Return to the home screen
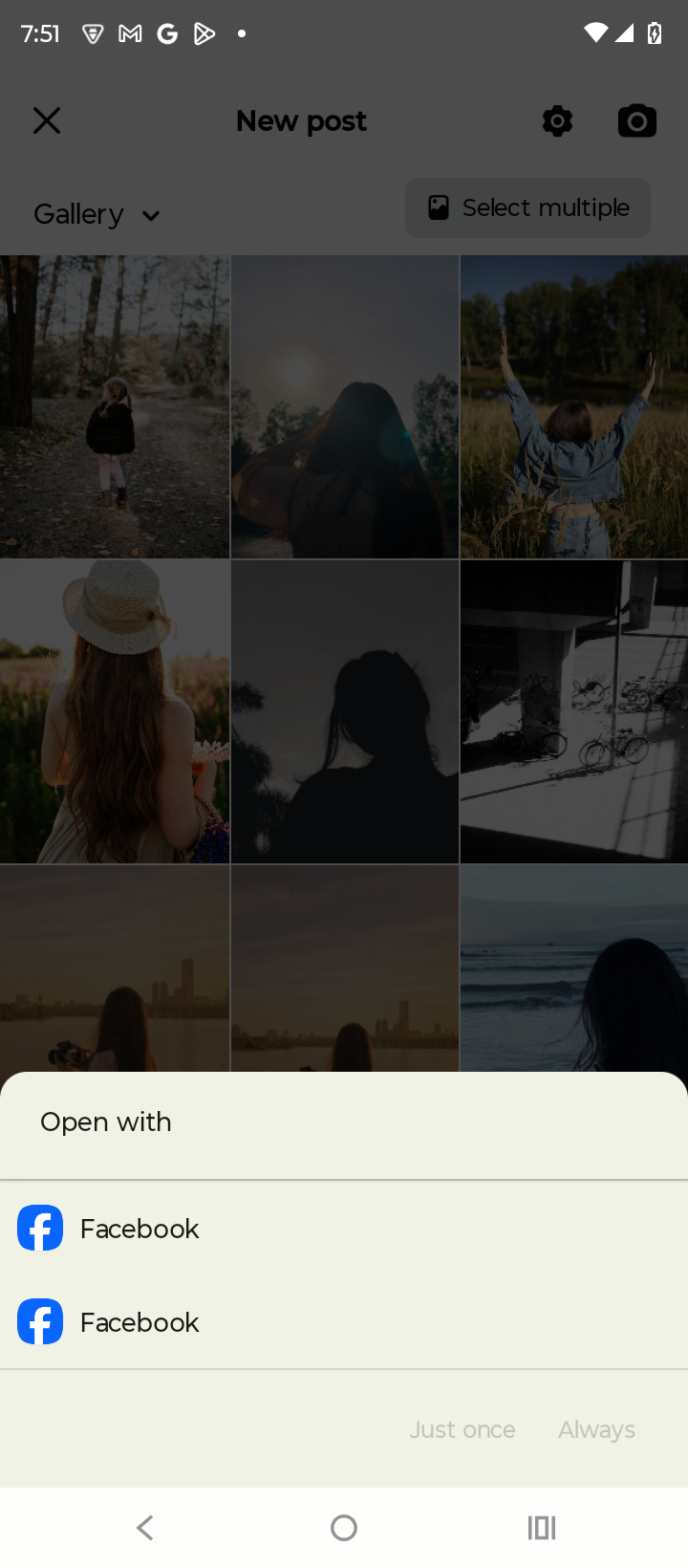Viewport: 688px width, 1568px height. (344, 1528)
